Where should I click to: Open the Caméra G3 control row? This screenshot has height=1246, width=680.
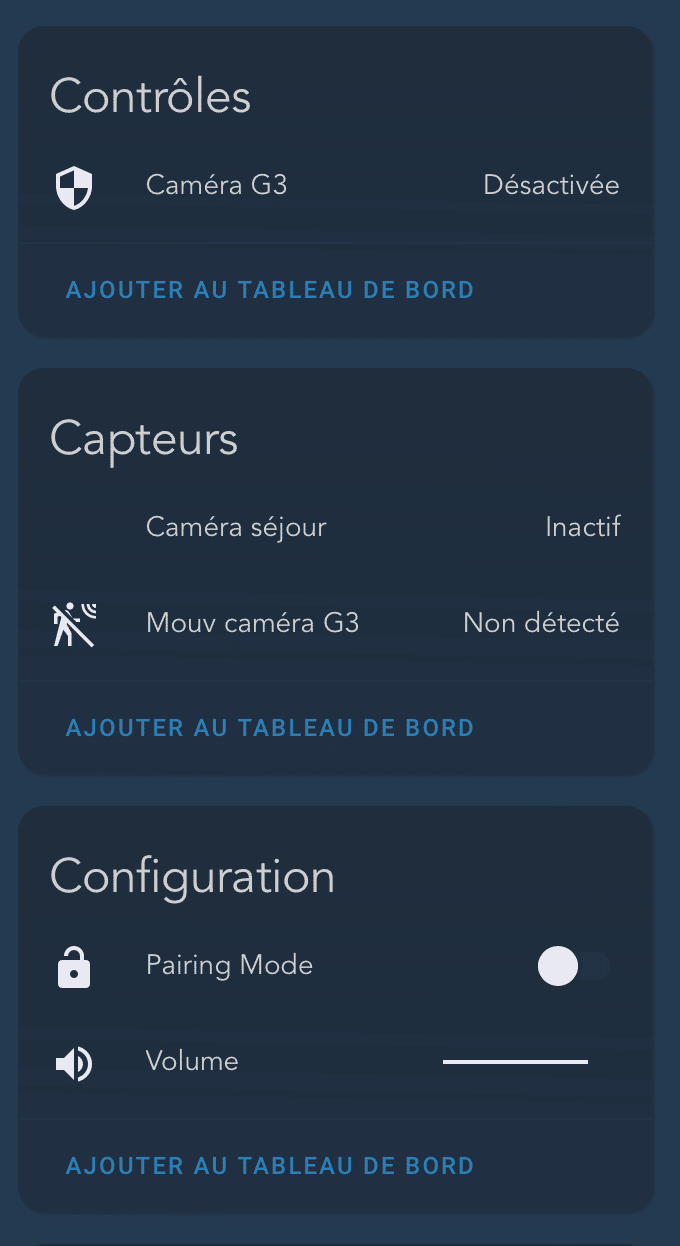336,186
